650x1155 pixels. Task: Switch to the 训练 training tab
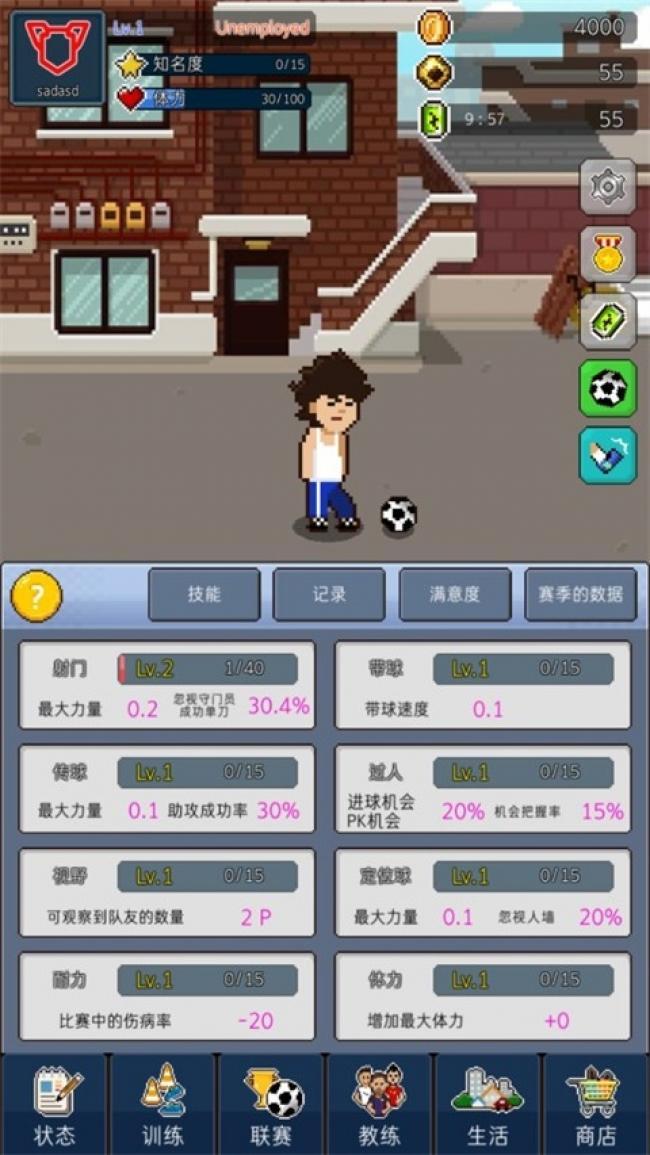(x=162, y=1104)
